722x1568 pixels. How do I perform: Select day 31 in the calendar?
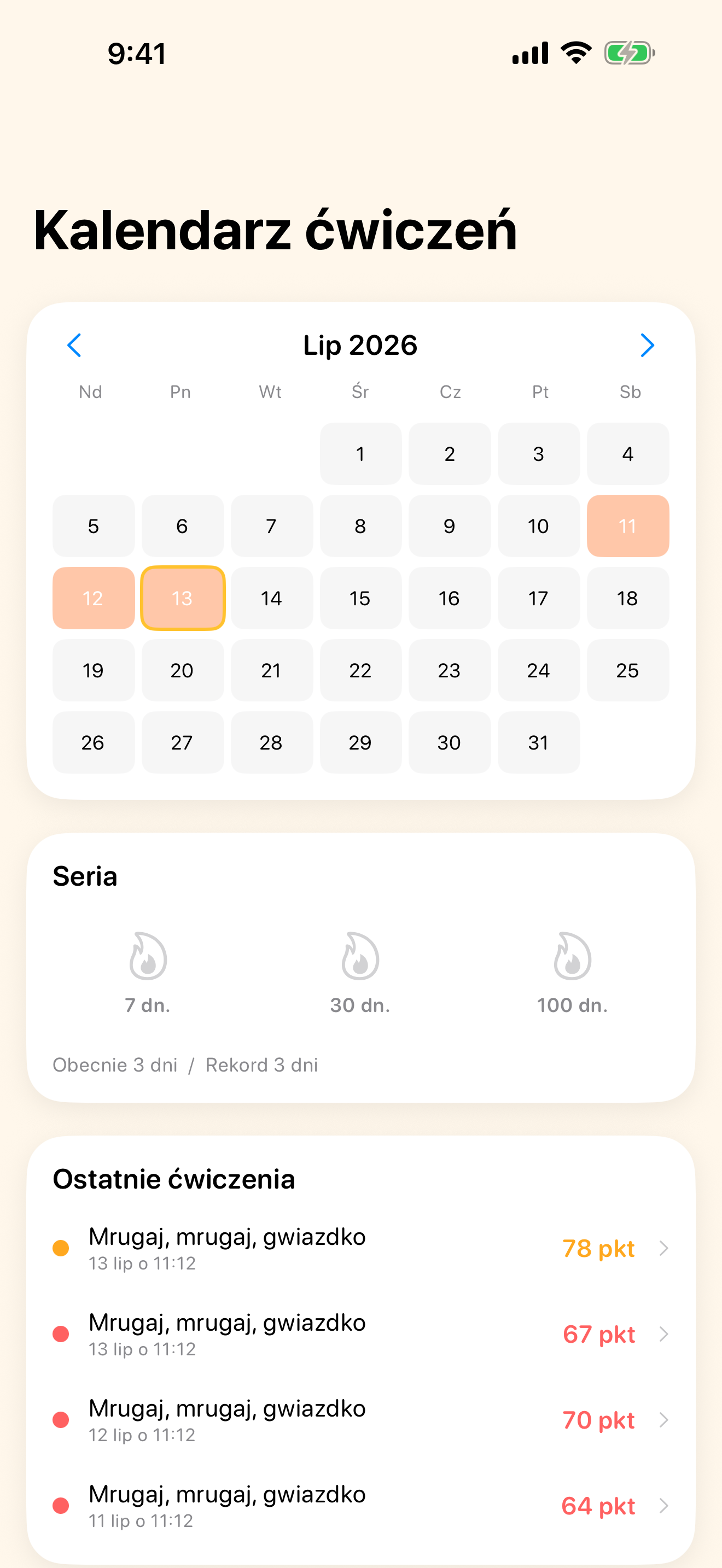pyautogui.click(x=539, y=742)
